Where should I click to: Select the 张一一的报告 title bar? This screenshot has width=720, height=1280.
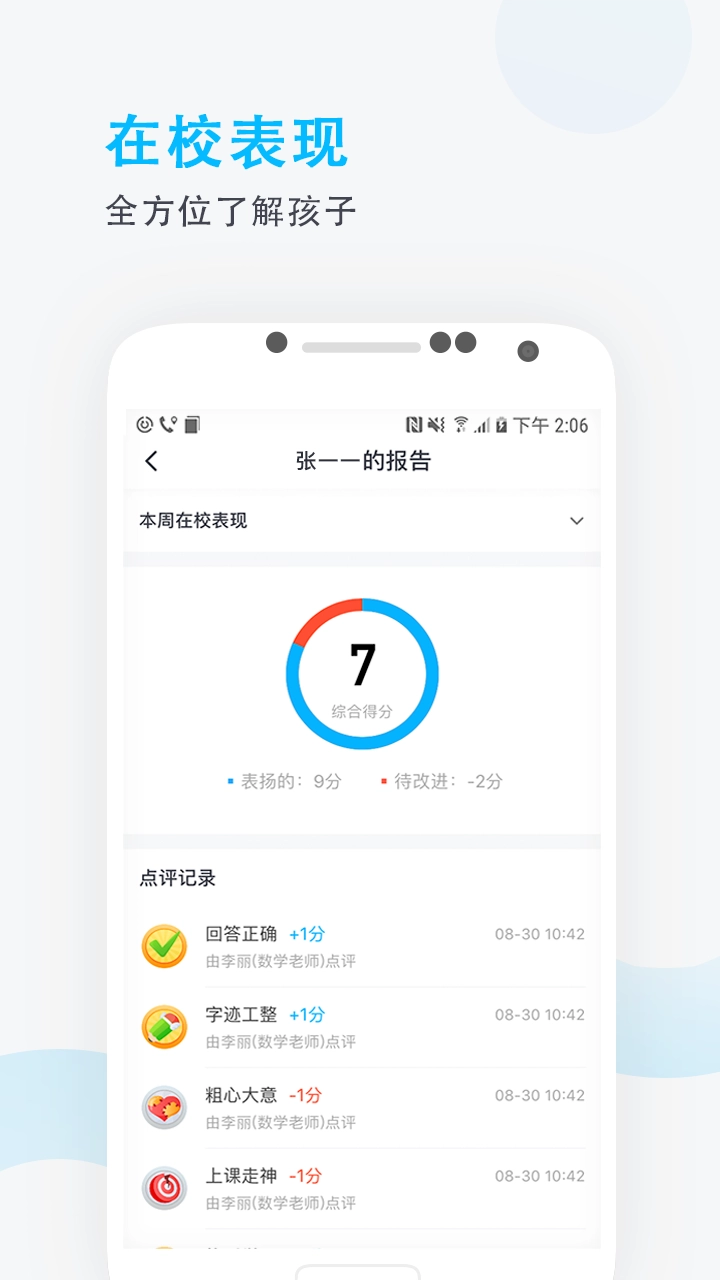coord(363,462)
